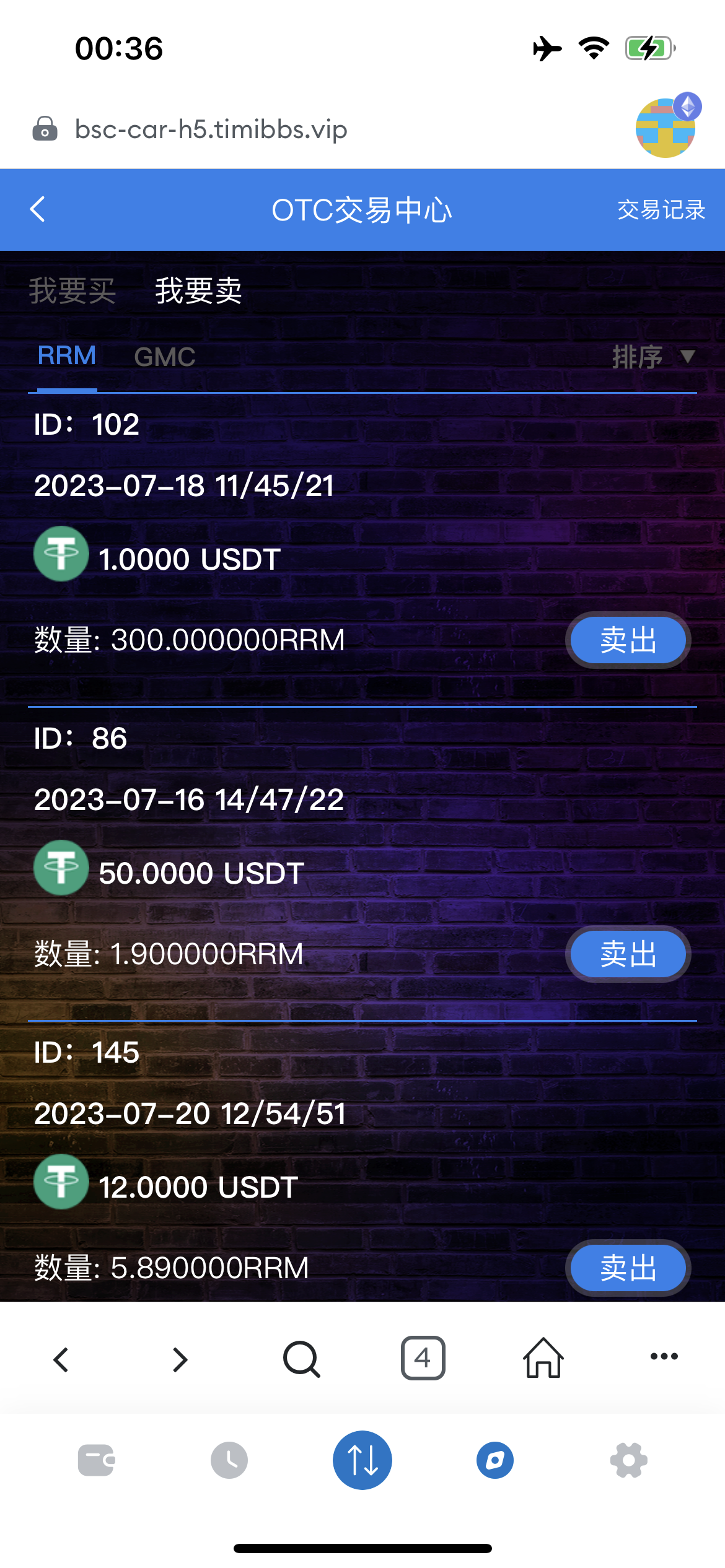Switch to the wallet tab
The height and width of the screenshot is (1568, 725).
coord(97,1460)
